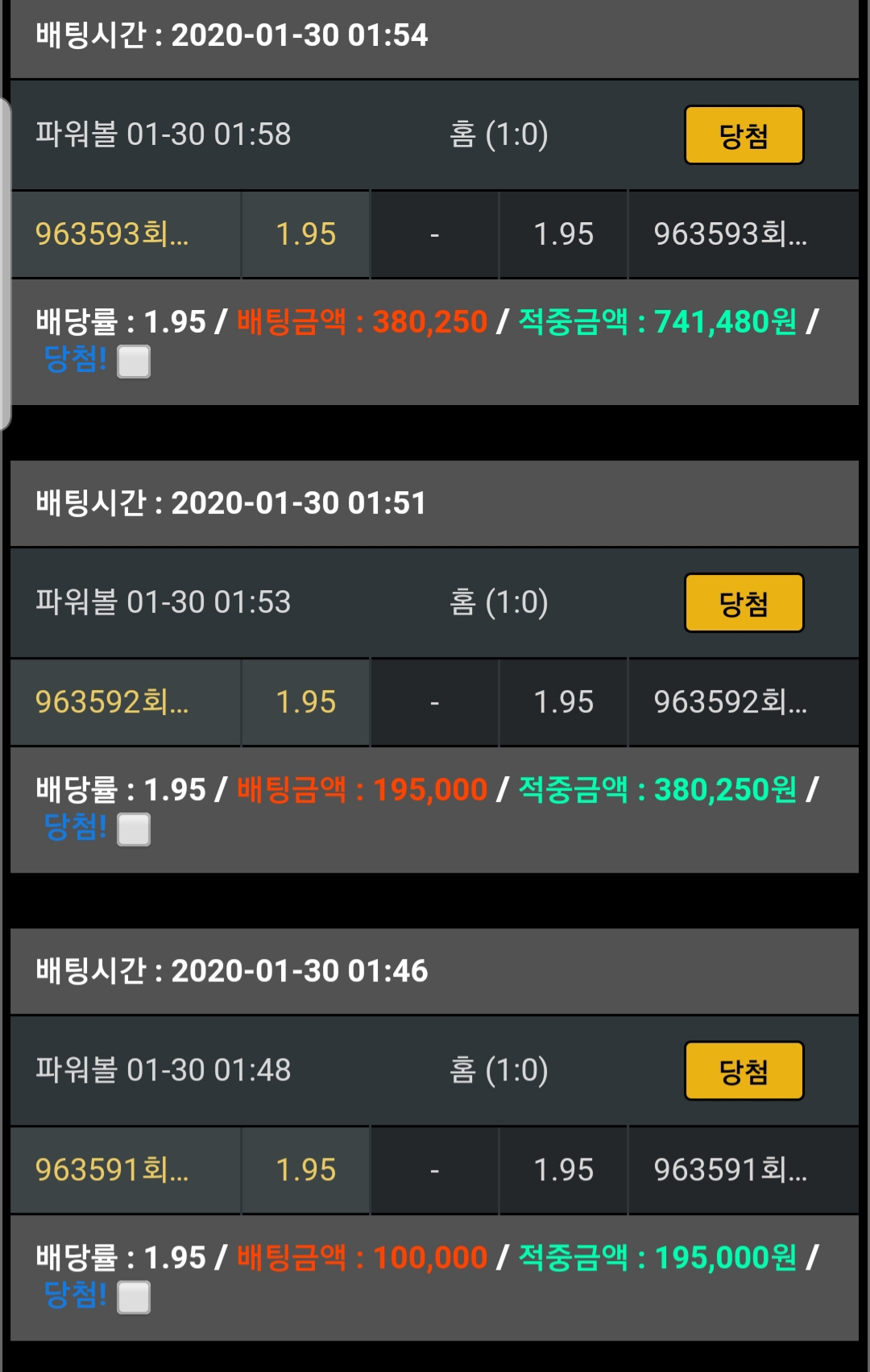Tap 당첨 button for 파워볼 01-30 01:58
The image size is (870, 1372).
(x=744, y=135)
